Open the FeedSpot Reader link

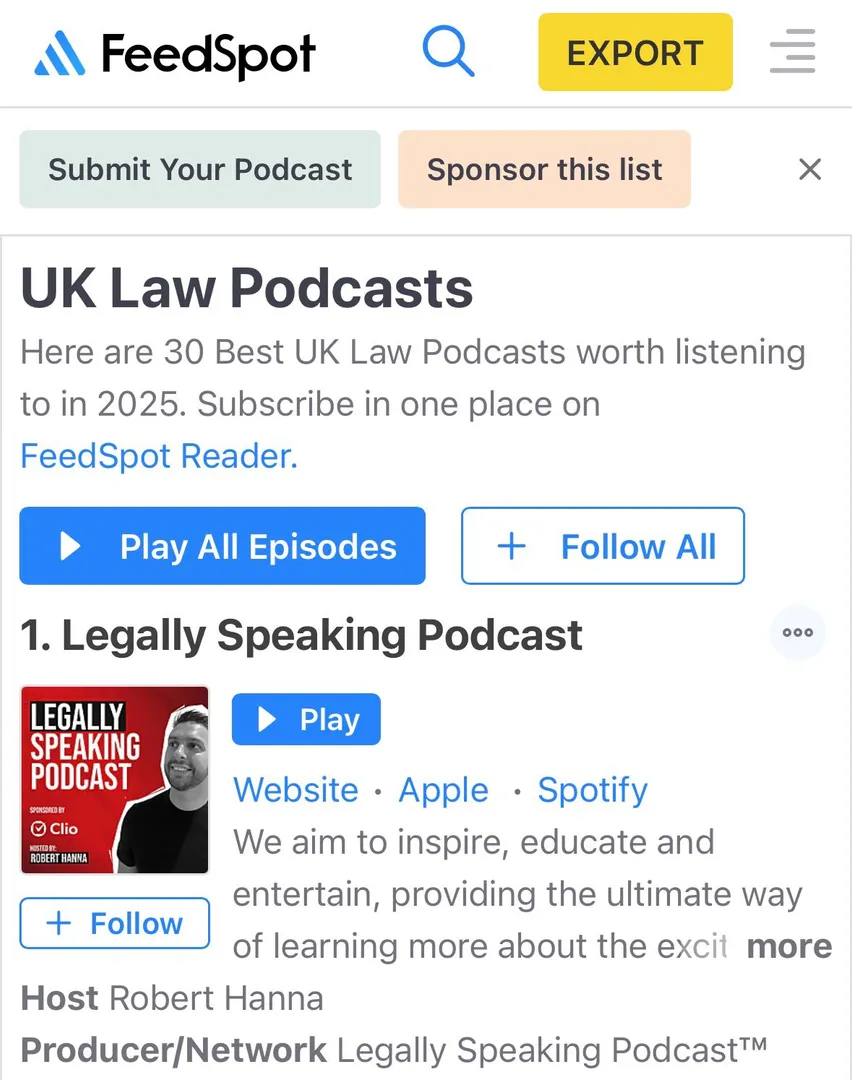159,456
